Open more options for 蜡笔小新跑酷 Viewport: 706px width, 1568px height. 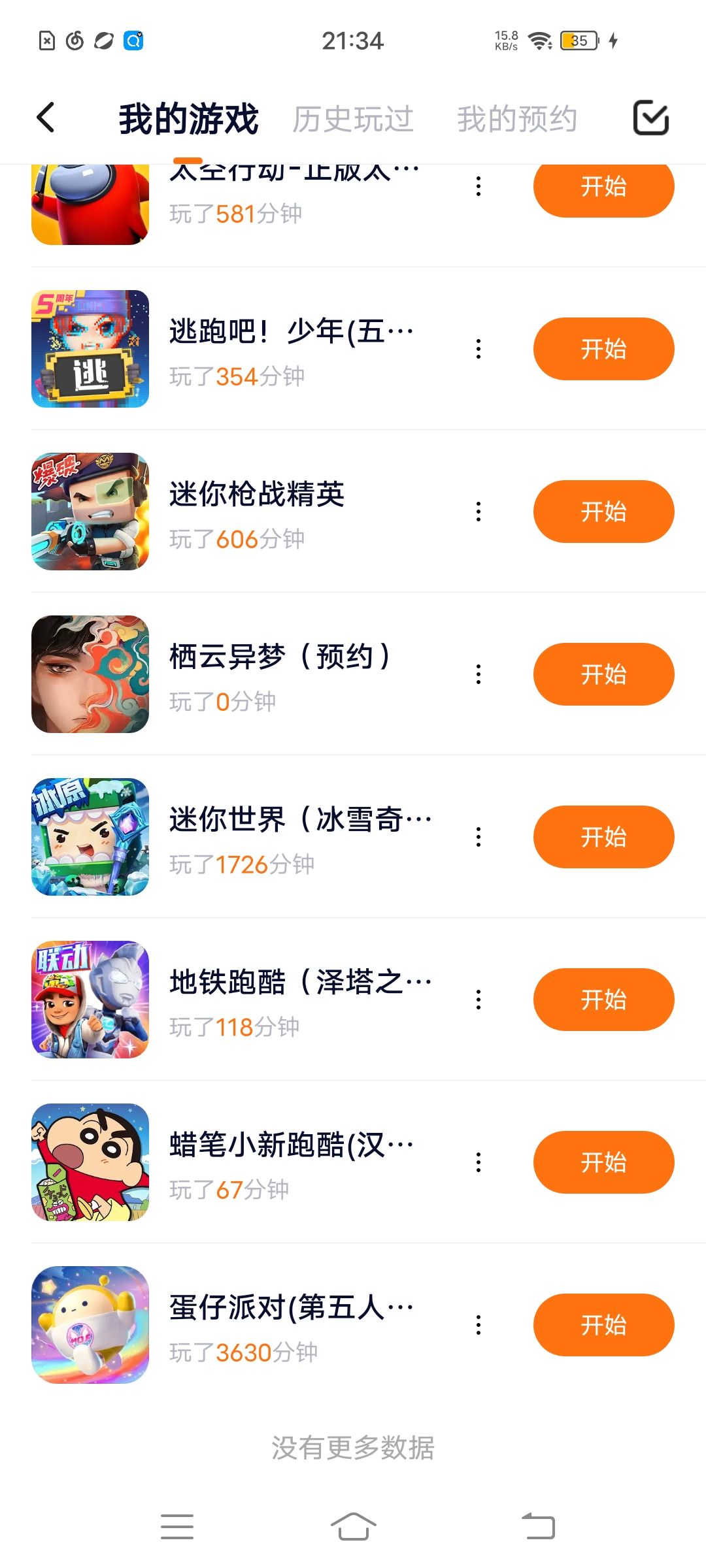click(479, 1162)
